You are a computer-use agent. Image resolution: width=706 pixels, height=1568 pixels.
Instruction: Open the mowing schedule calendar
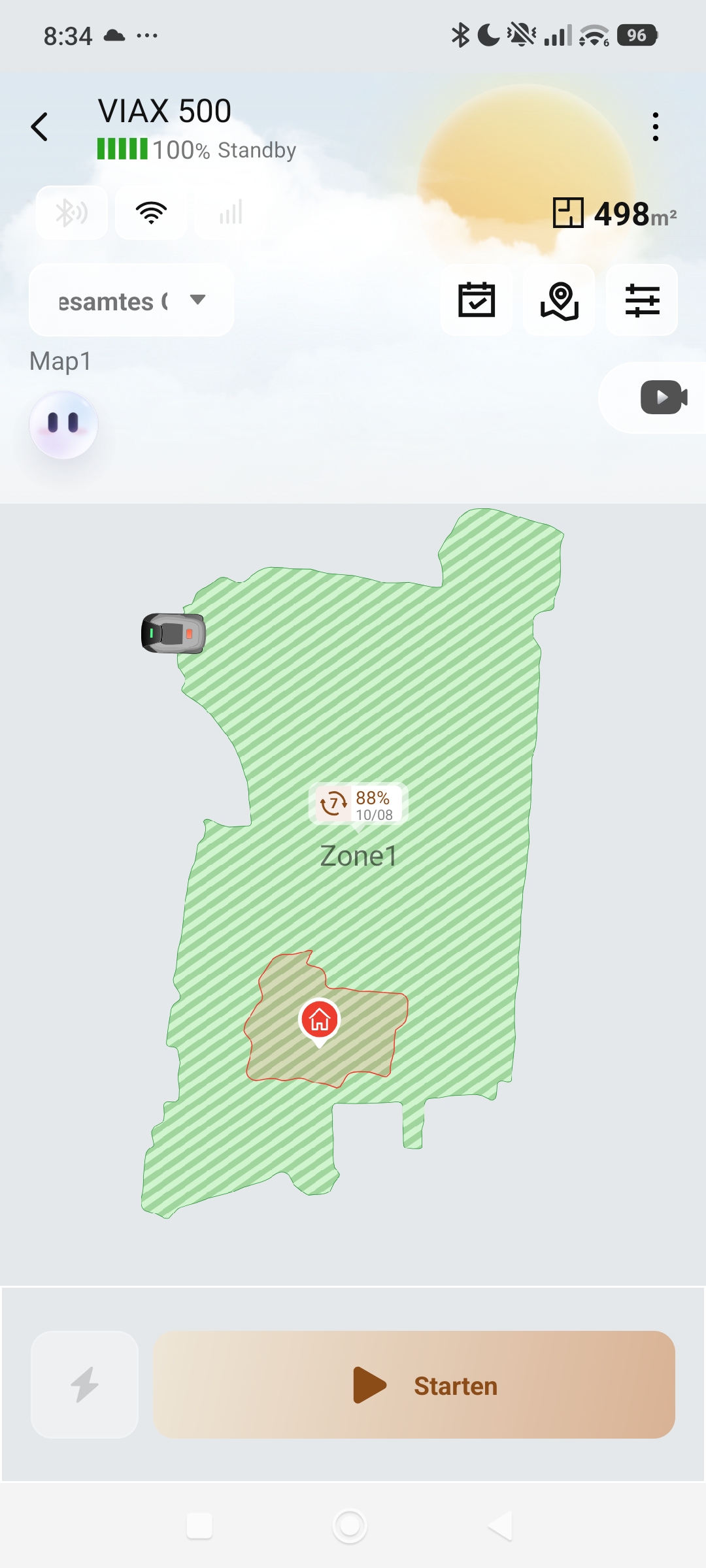coord(477,300)
